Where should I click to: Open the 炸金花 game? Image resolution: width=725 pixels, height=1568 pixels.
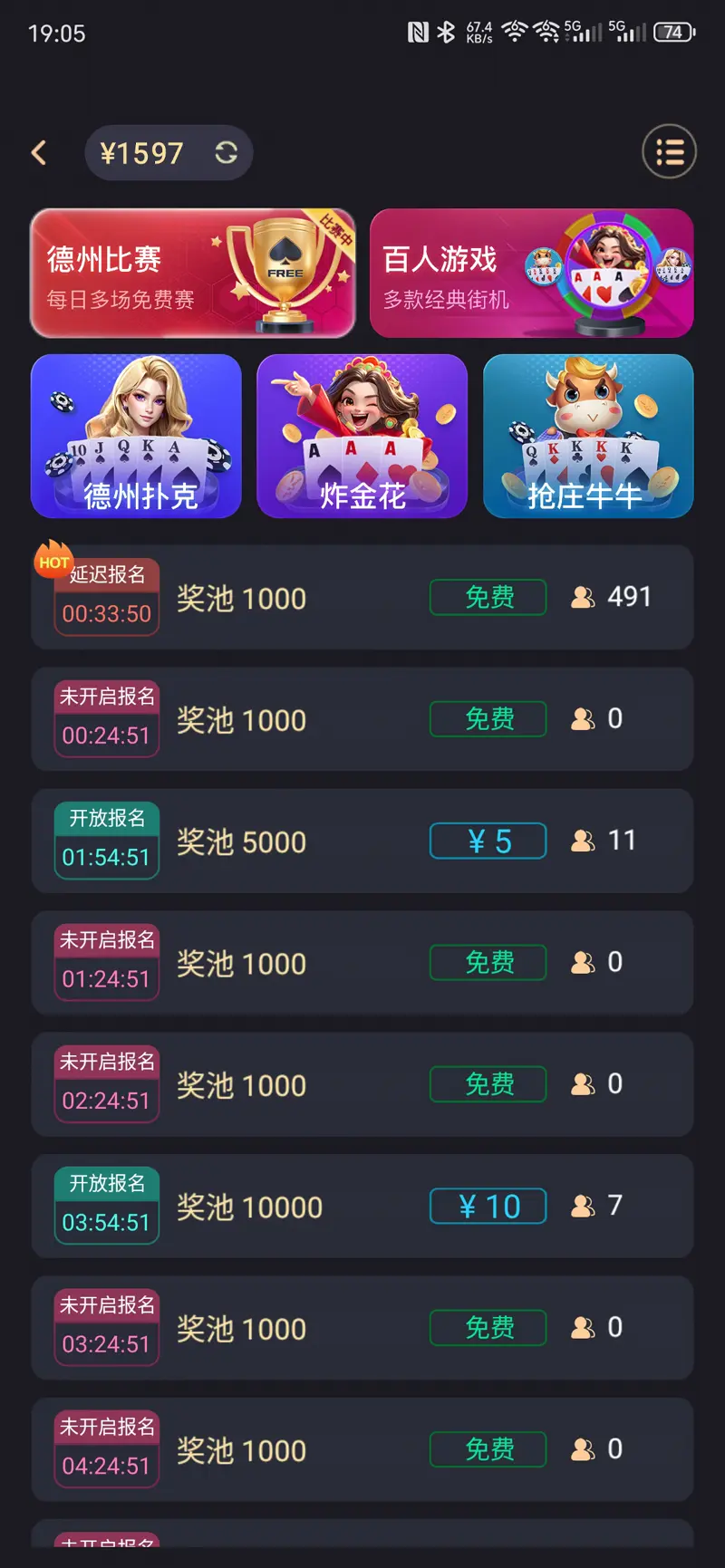tap(362, 437)
